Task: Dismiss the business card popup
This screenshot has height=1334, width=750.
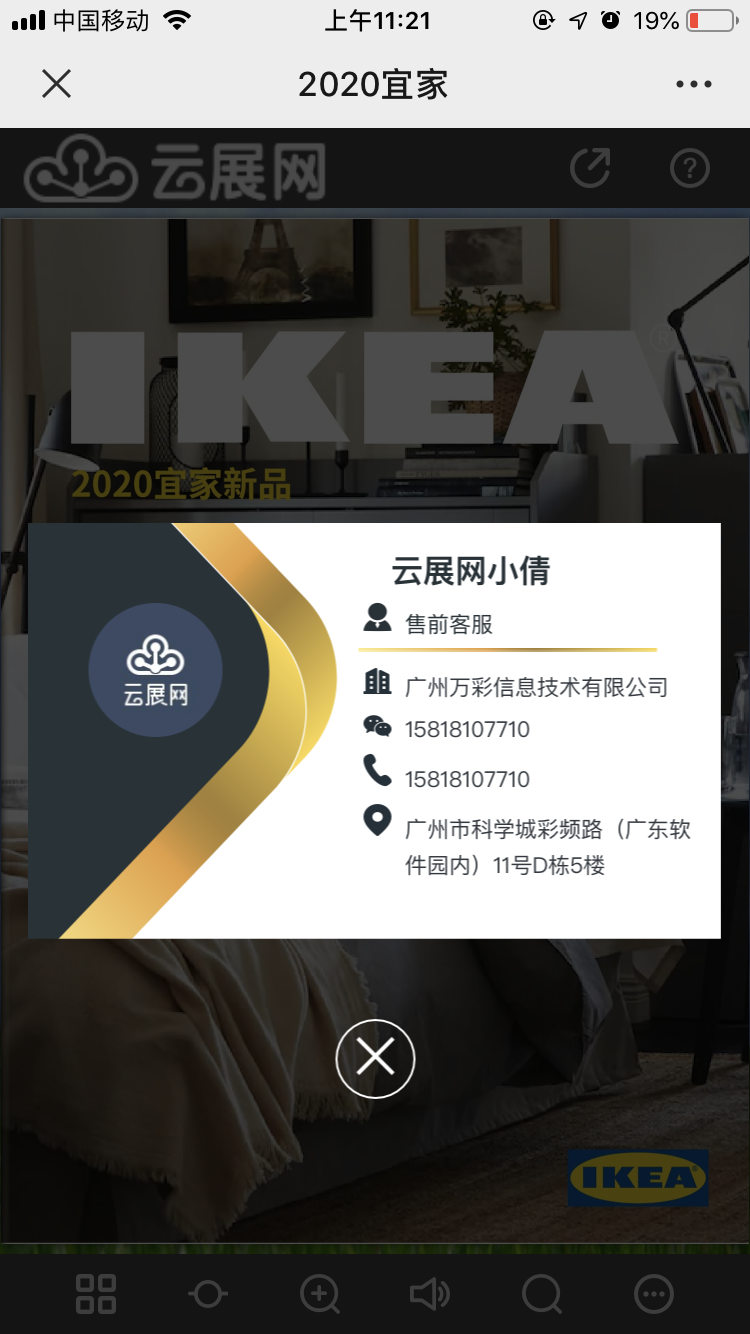Action: coord(375,1058)
